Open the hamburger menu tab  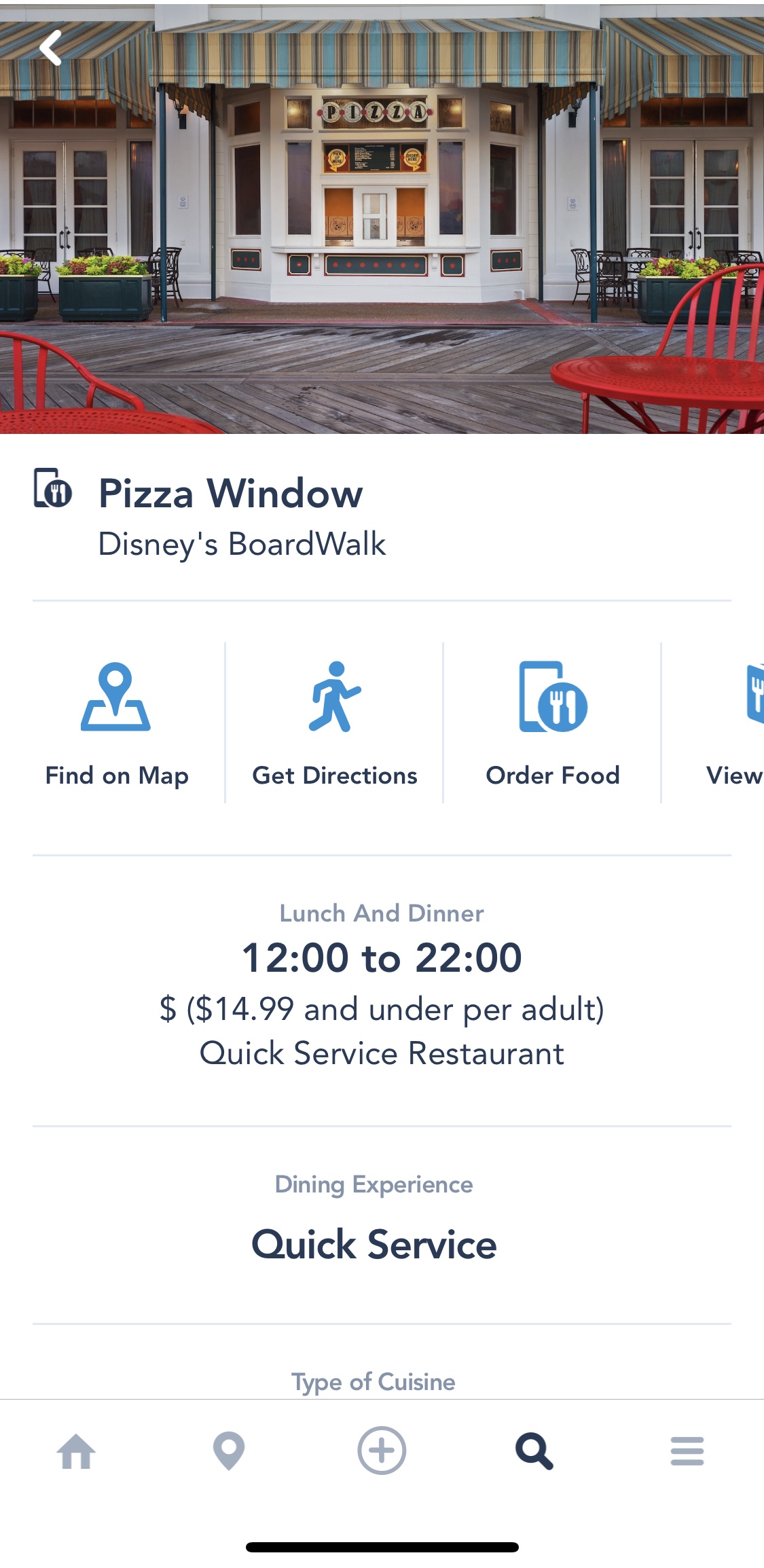point(687,1451)
